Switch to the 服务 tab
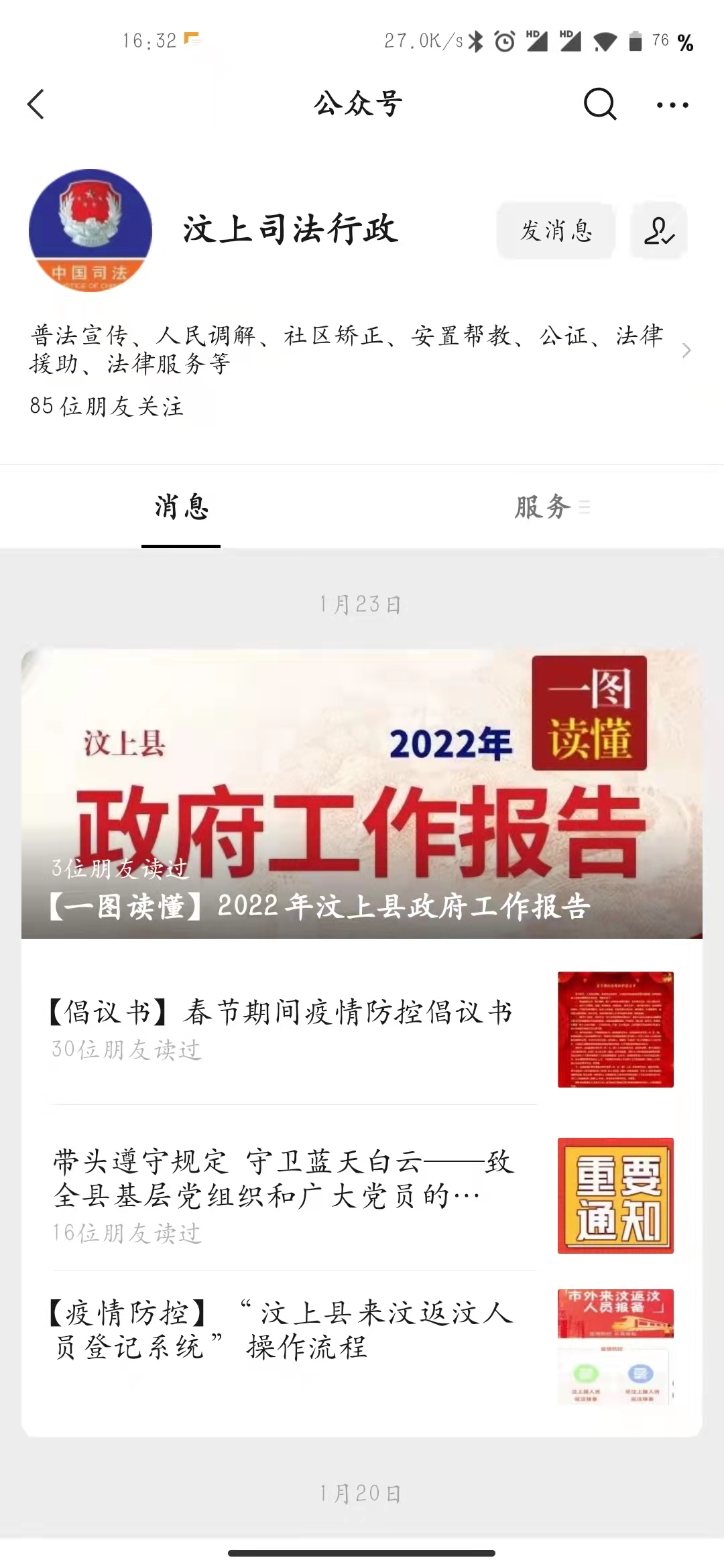The height and width of the screenshot is (1568, 724). coord(543,507)
